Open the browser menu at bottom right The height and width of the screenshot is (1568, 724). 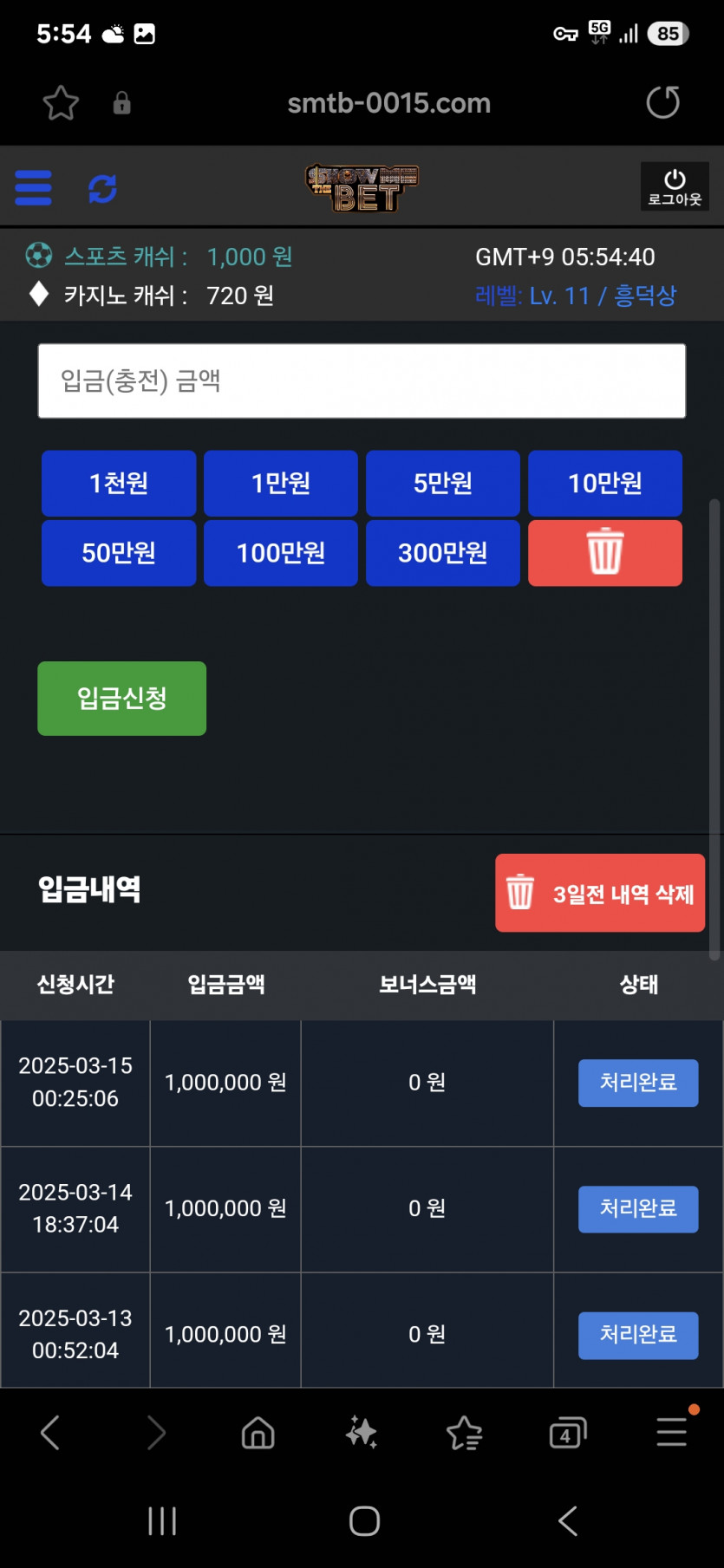pos(672,1431)
